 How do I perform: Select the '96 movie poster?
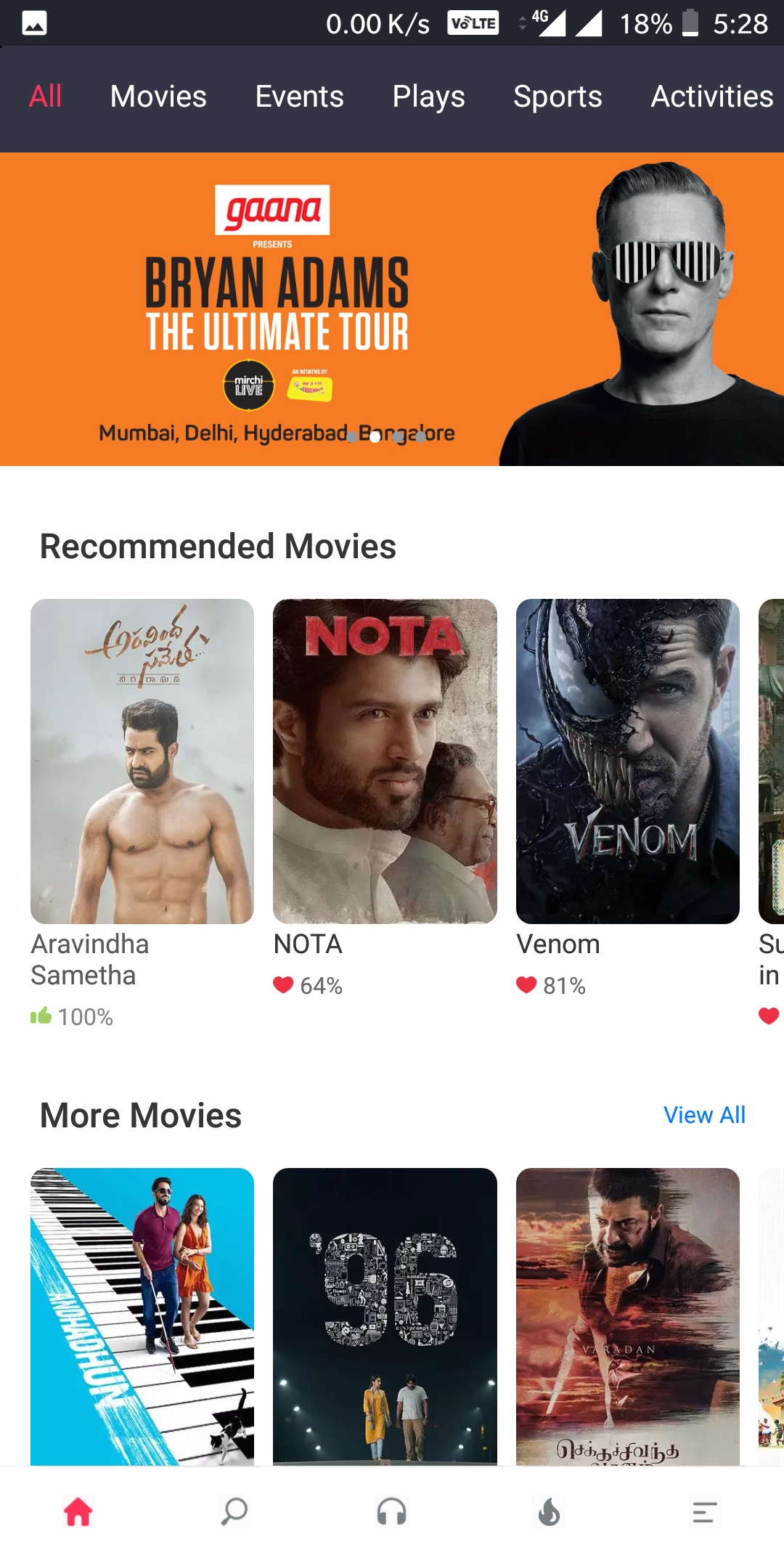(x=385, y=1315)
